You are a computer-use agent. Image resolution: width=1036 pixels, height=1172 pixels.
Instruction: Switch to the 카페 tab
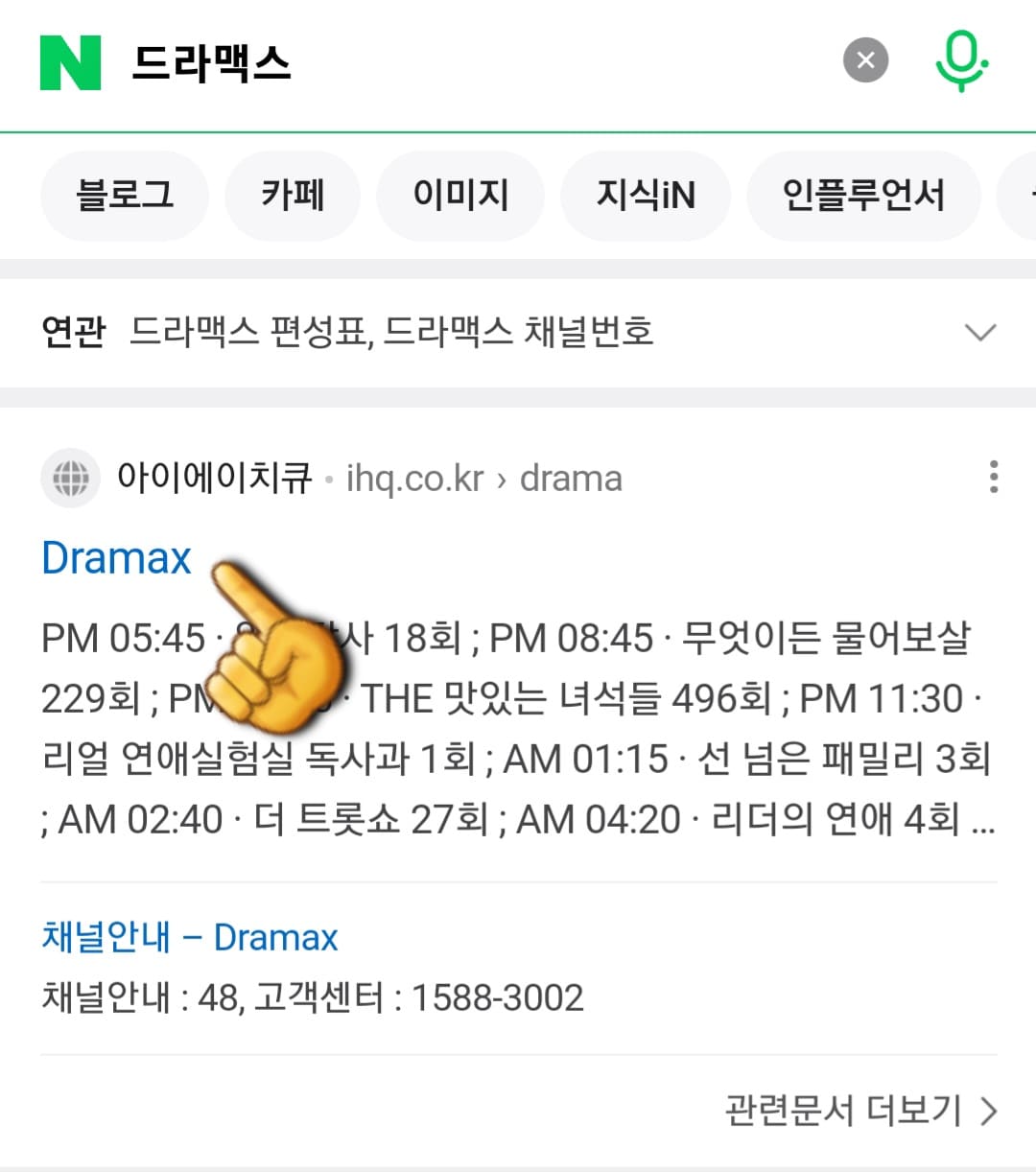[x=293, y=195]
